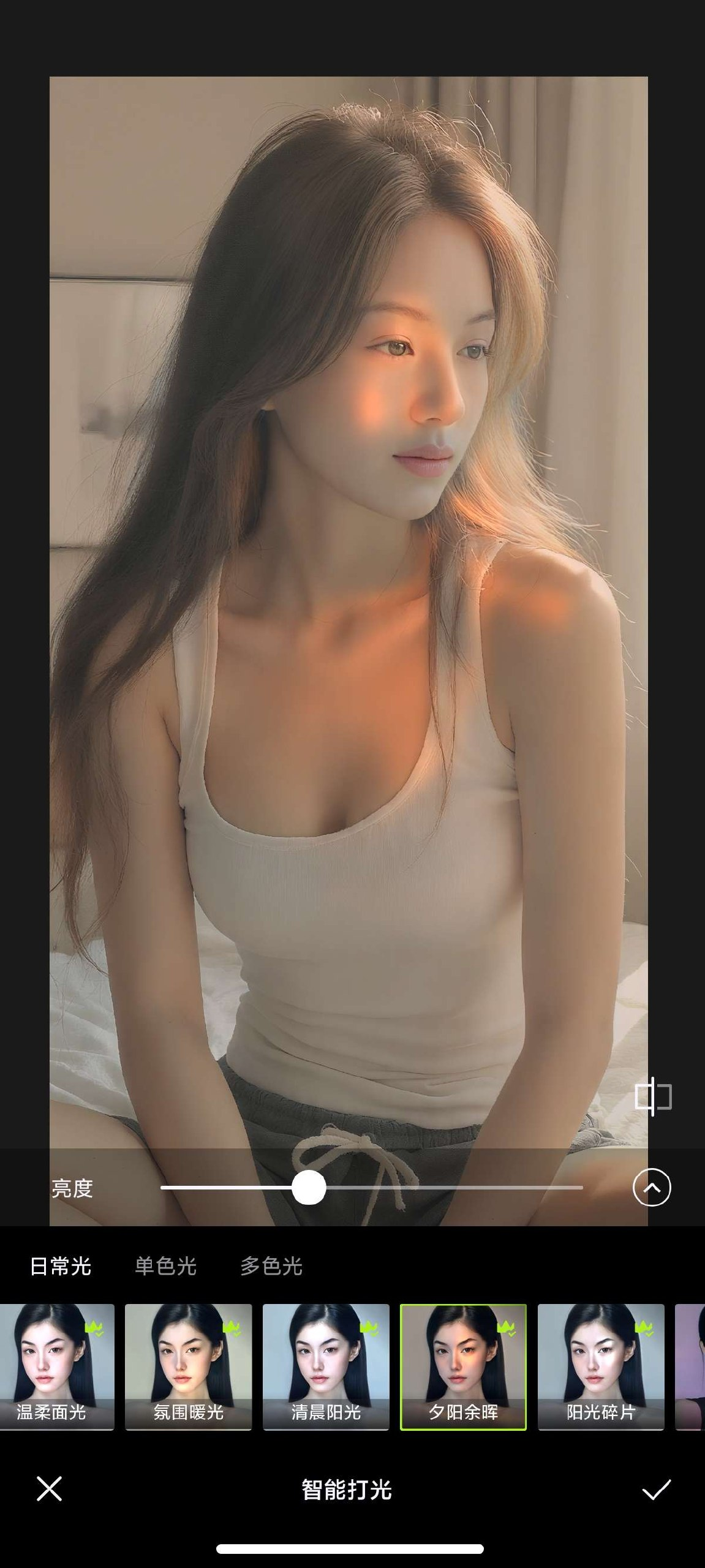Choose the 清晨阳光 lighting preset
The width and height of the screenshot is (705, 1568).
click(x=326, y=1367)
